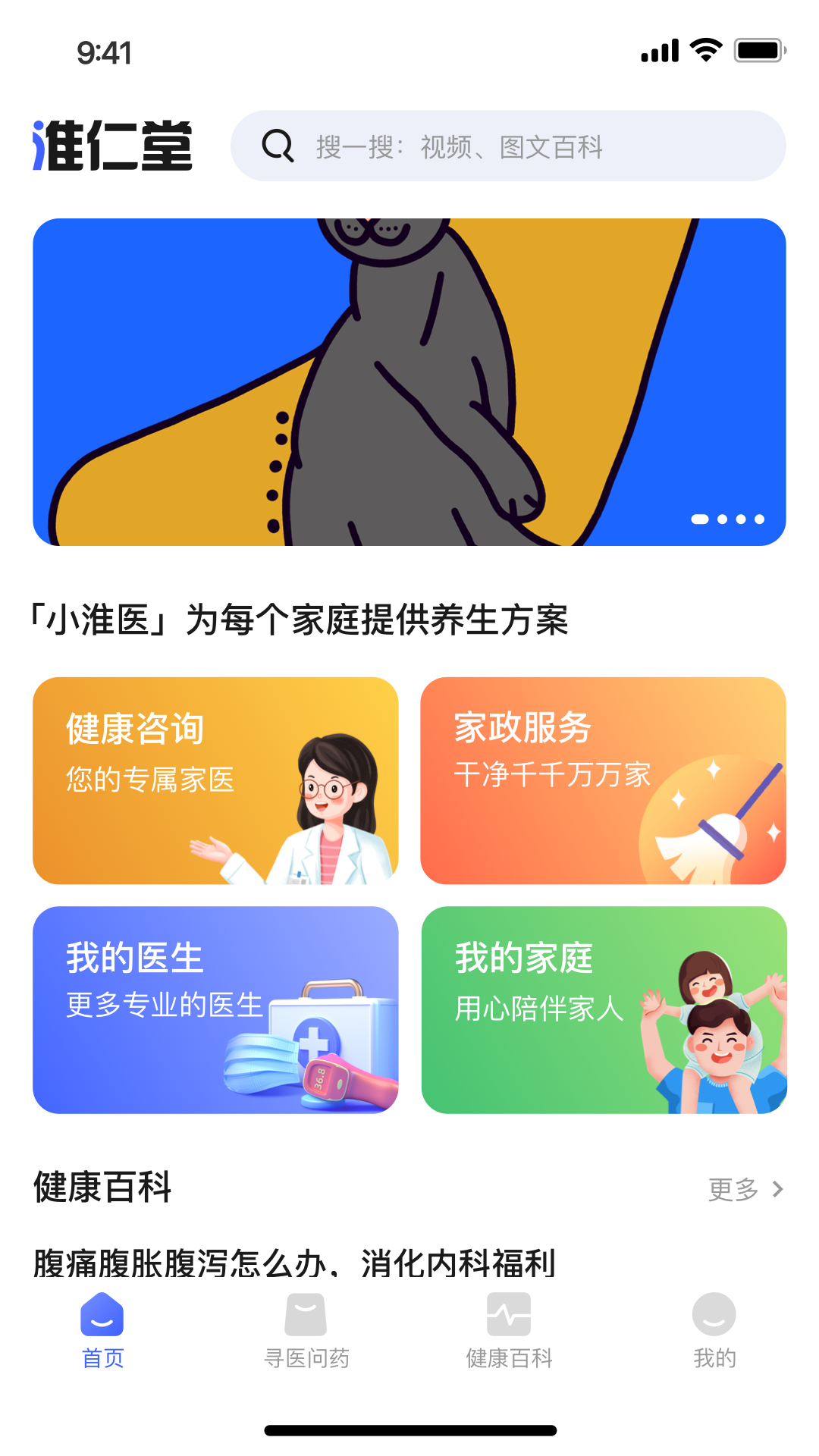Open the search magnifier icon

(278, 145)
